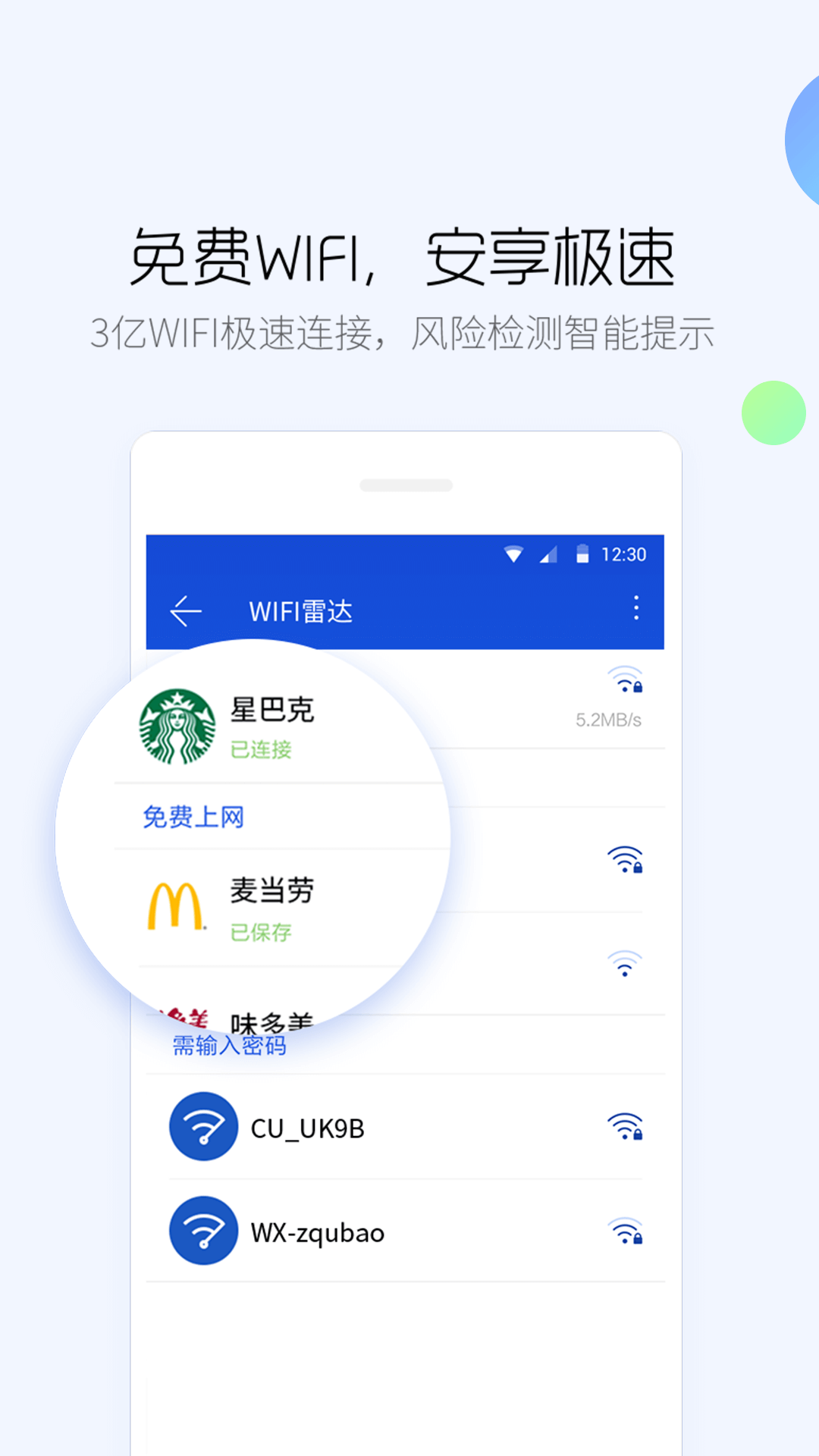Viewport: 819px width, 1456px height.
Task: Tap the locked signal icon in the CU_UK9B row
Action: point(625,1127)
